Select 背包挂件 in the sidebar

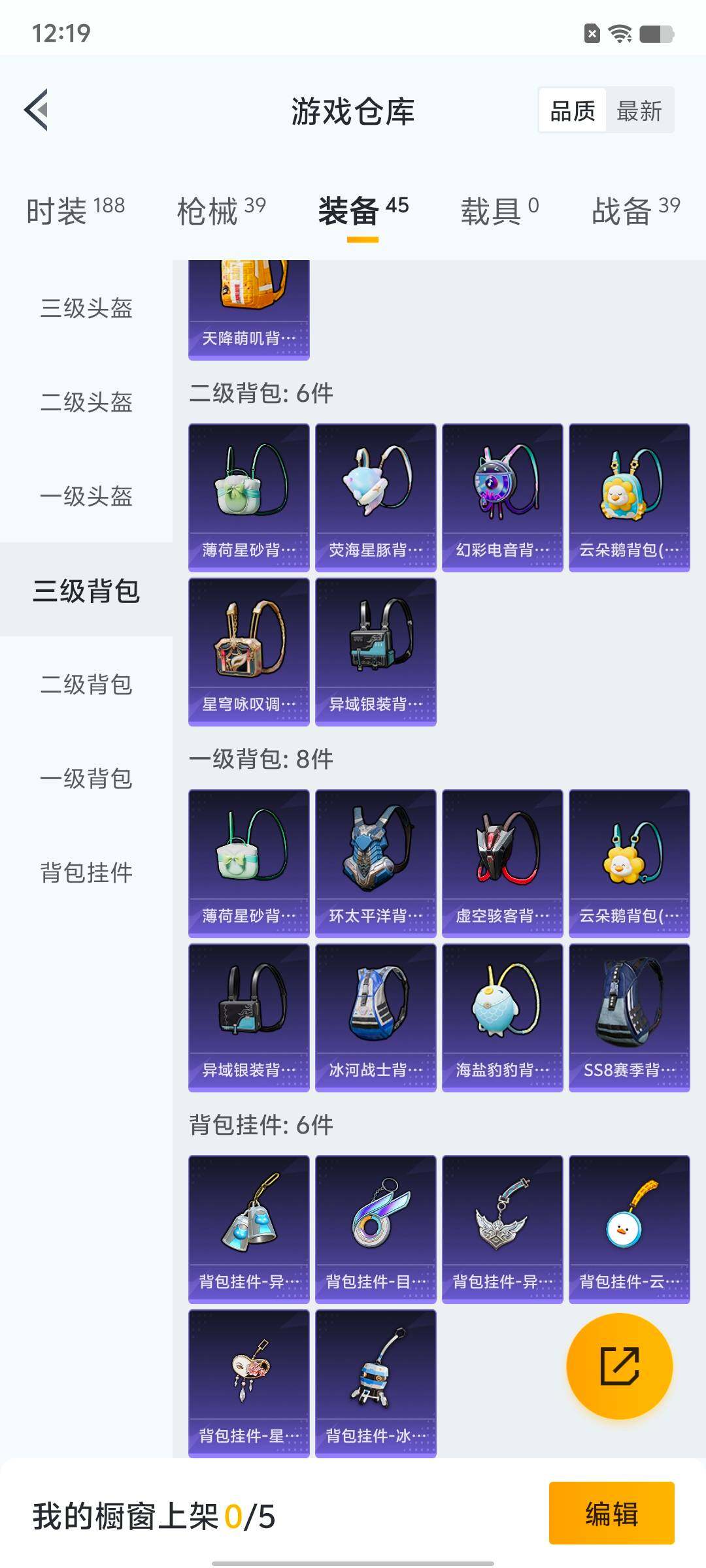[86, 872]
